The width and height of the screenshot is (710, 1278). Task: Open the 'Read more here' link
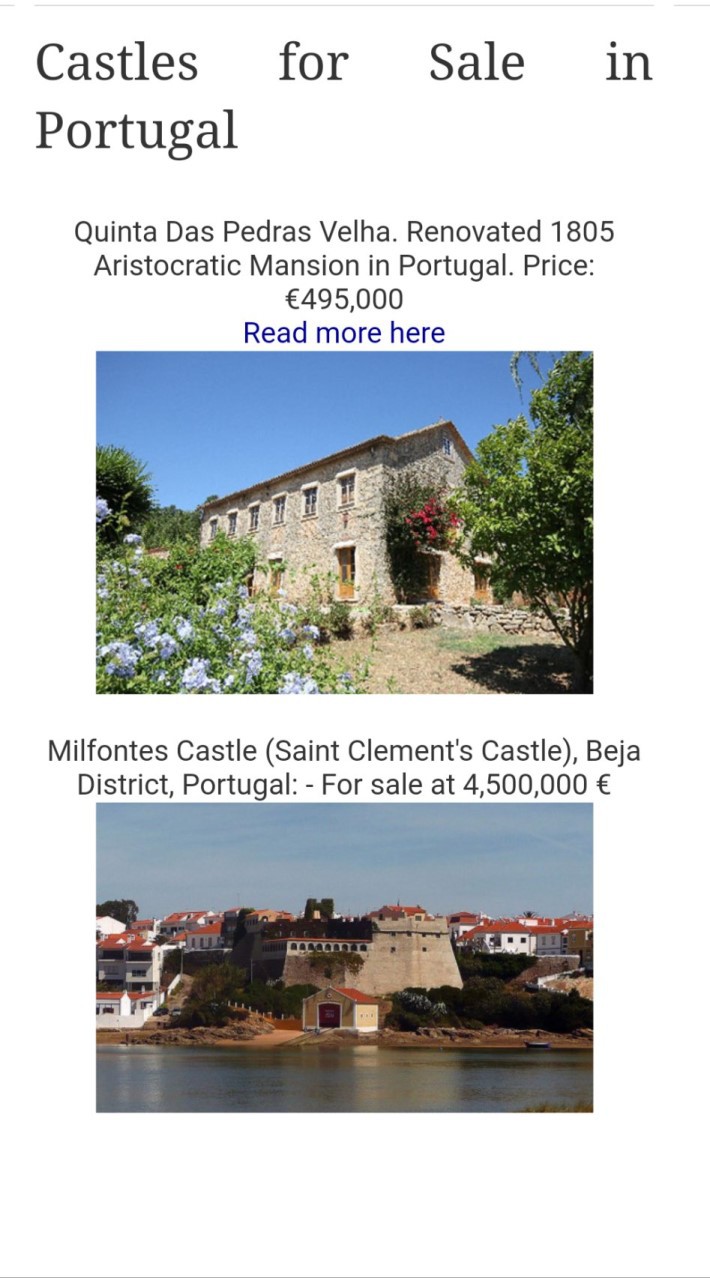click(344, 333)
